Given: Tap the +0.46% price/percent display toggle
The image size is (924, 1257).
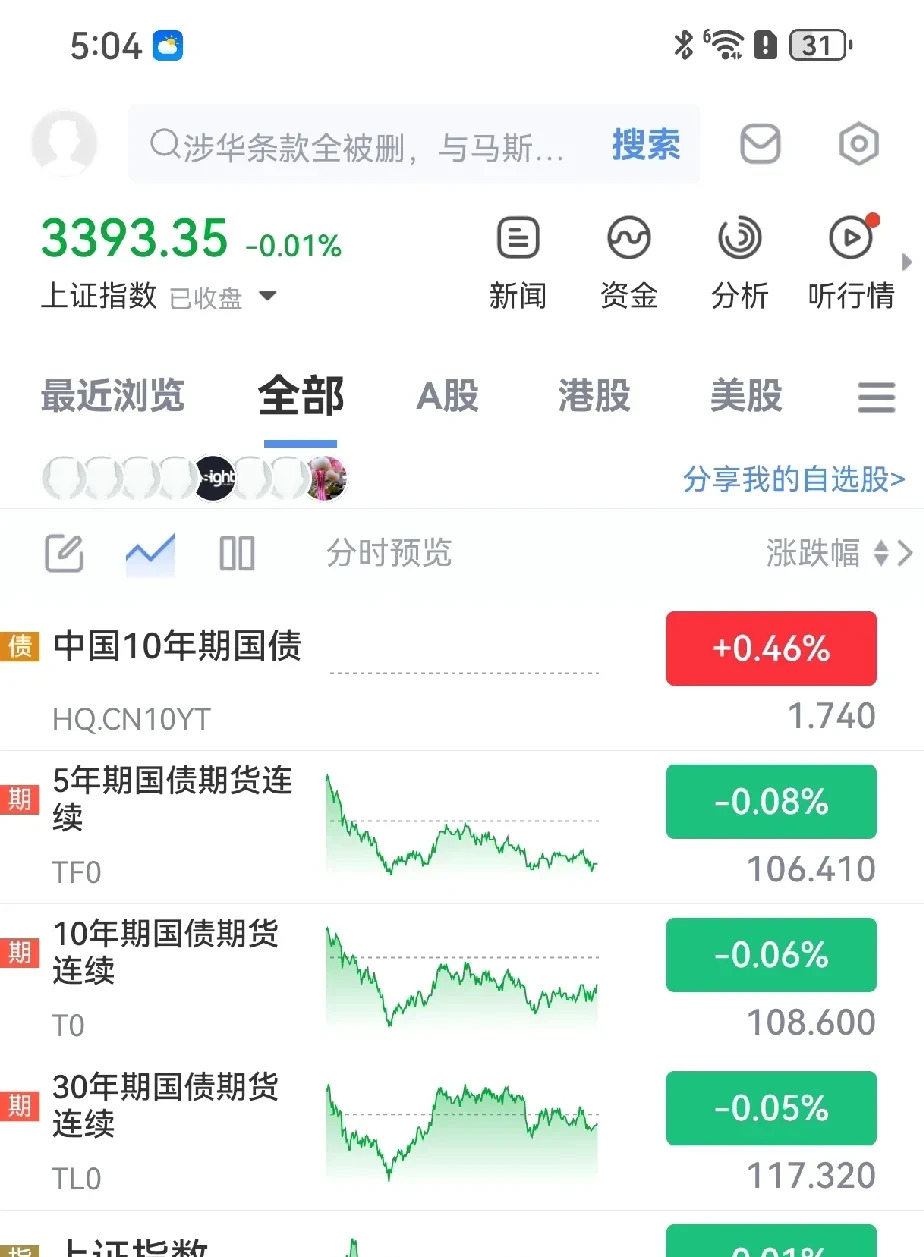Looking at the screenshot, I should (770, 648).
